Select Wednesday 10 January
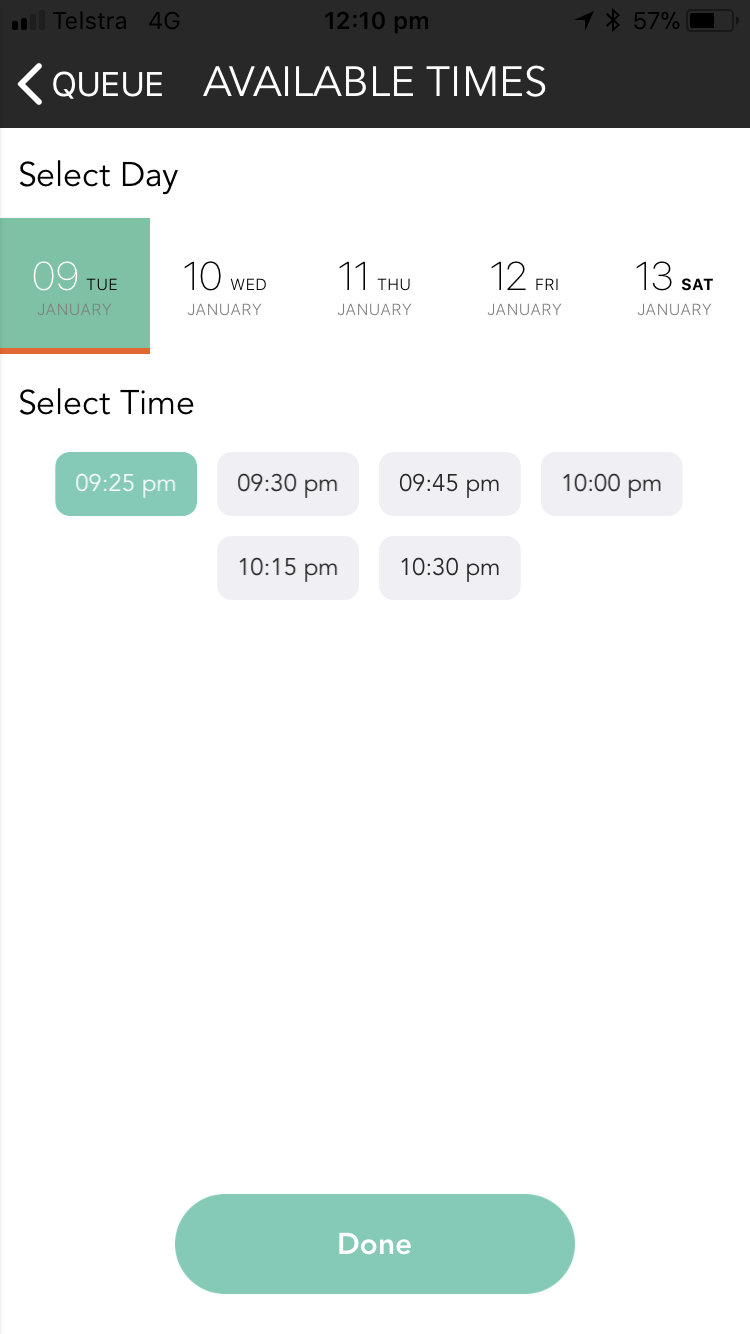Viewport: 750px width, 1334px height. 225,286
